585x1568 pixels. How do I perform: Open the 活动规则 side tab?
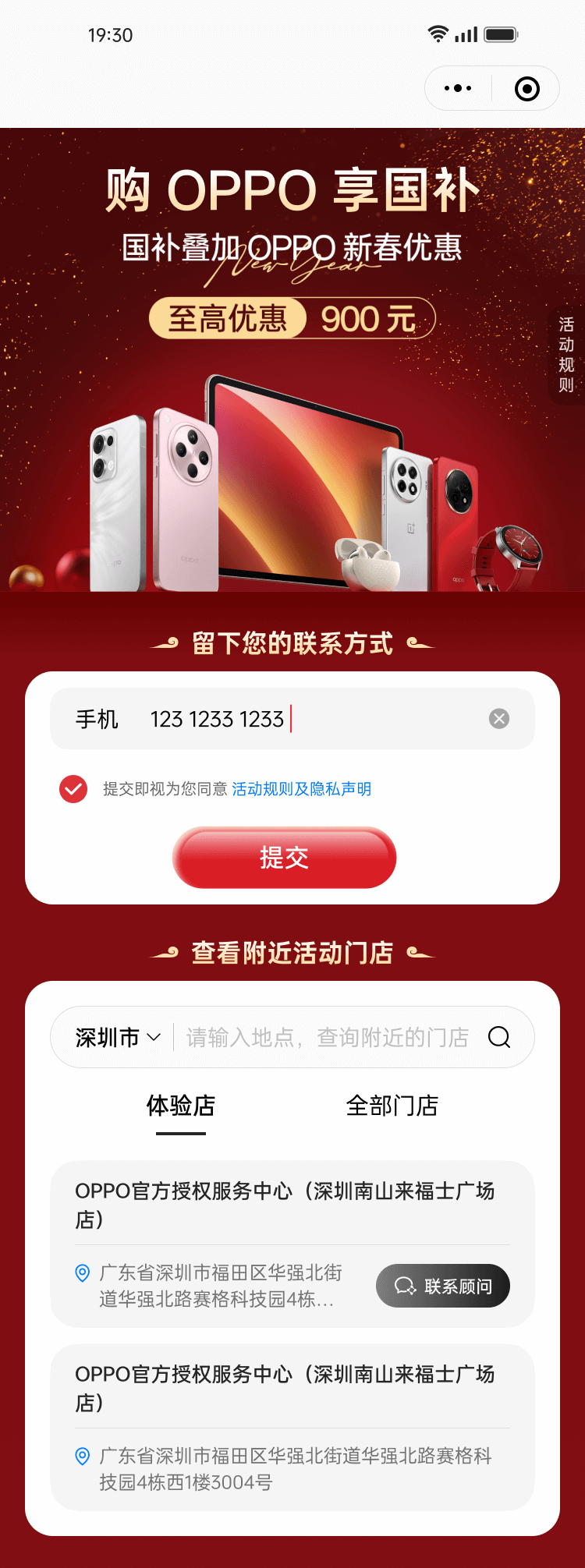[566, 355]
